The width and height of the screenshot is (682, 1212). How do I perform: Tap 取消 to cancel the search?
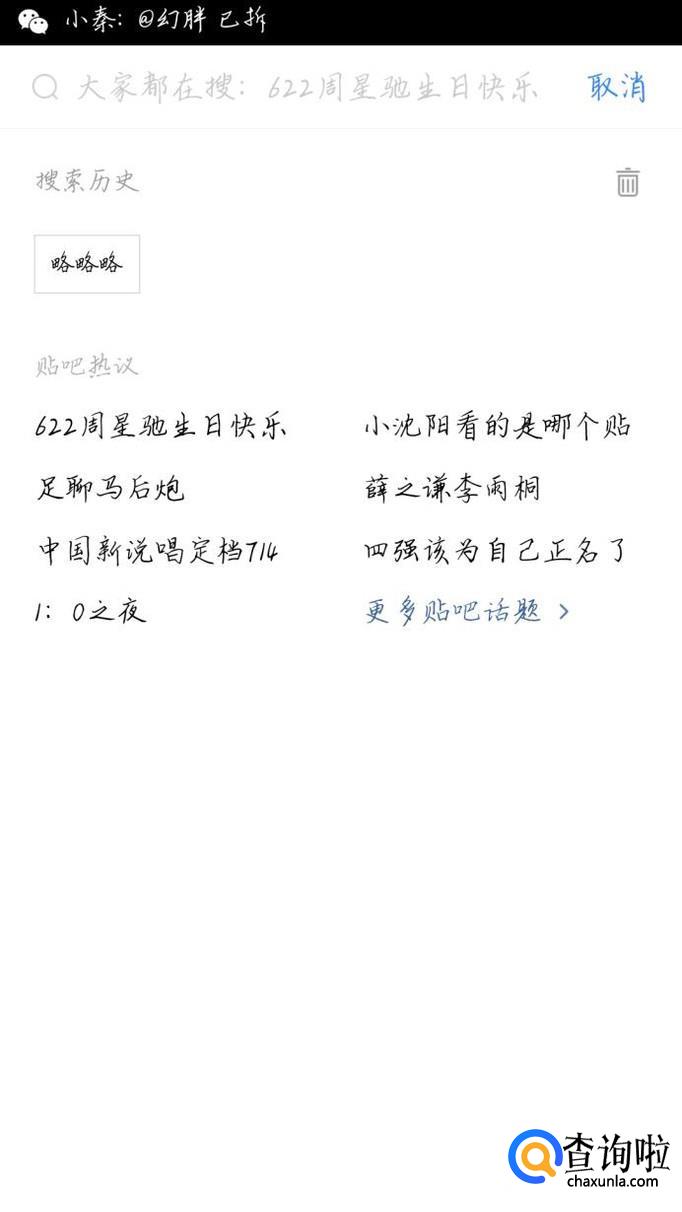pyautogui.click(x=616, y=88)
